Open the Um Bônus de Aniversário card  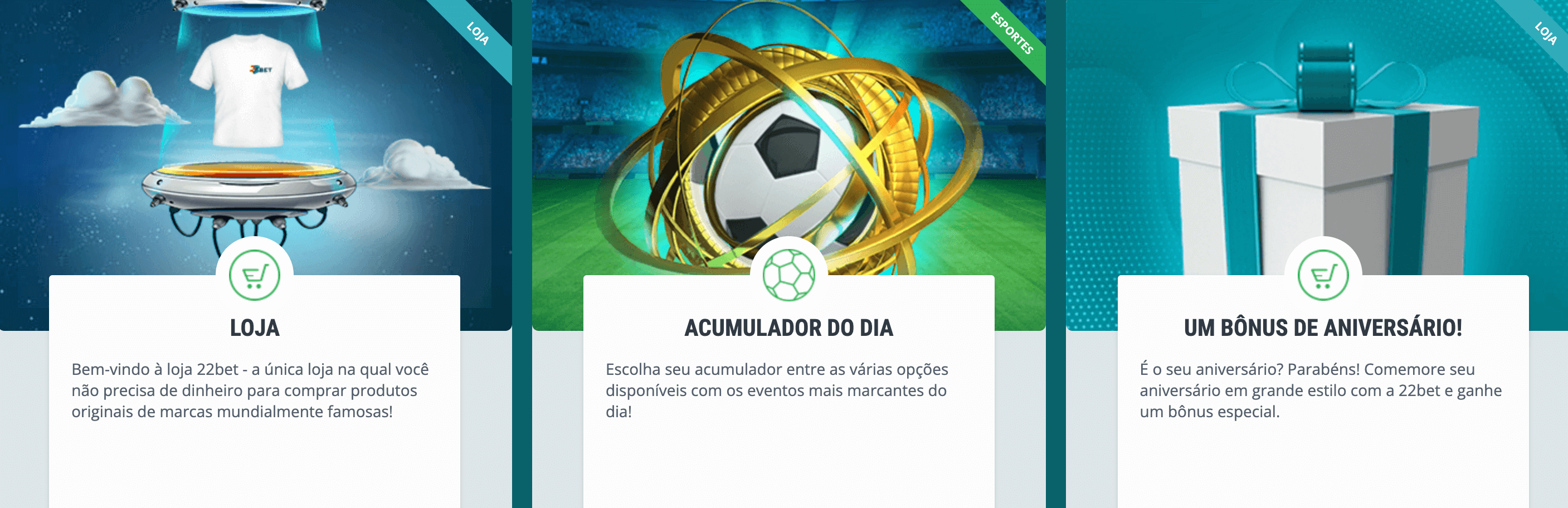click(1322, 328)
